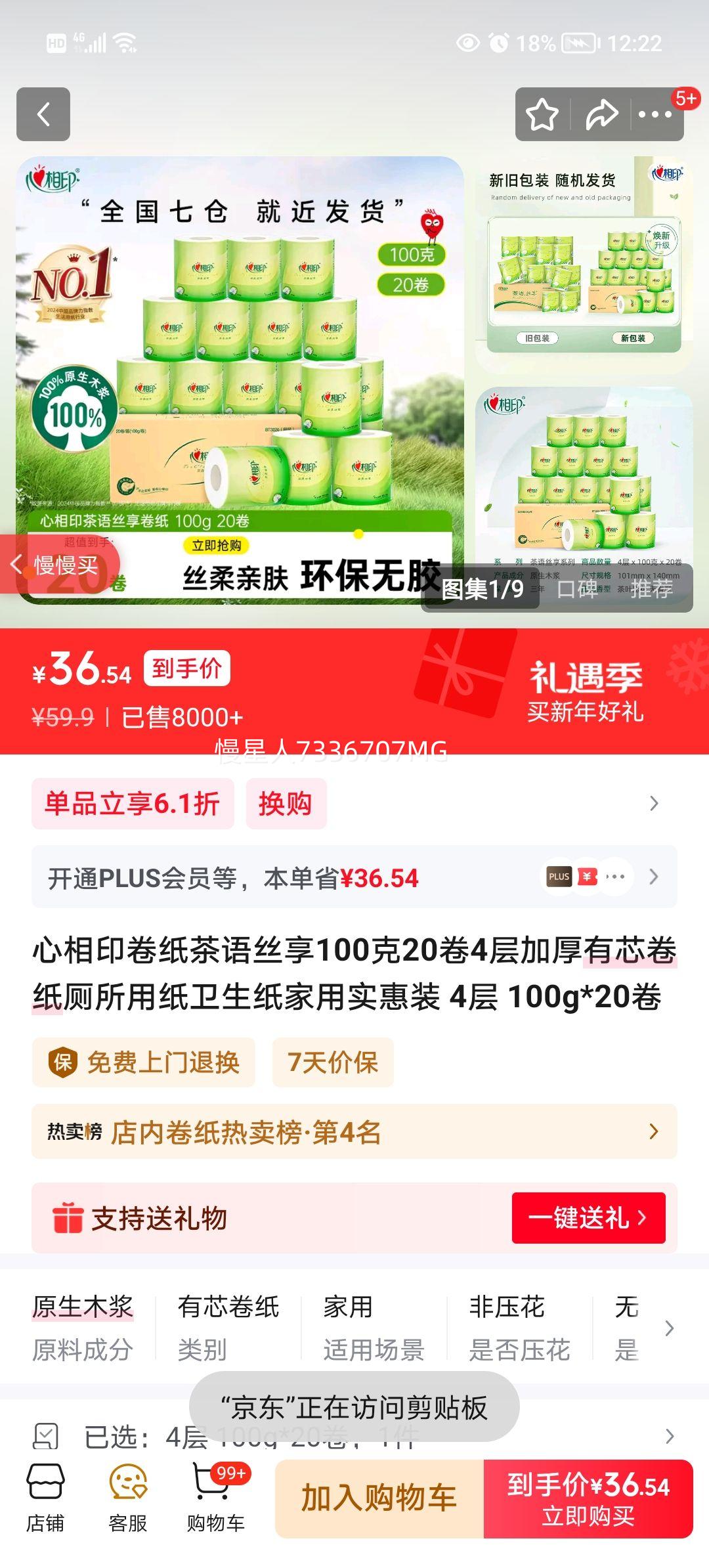Tap the back arrow to leave product page
Screen dimensions: 709x1568
(43, 114)
